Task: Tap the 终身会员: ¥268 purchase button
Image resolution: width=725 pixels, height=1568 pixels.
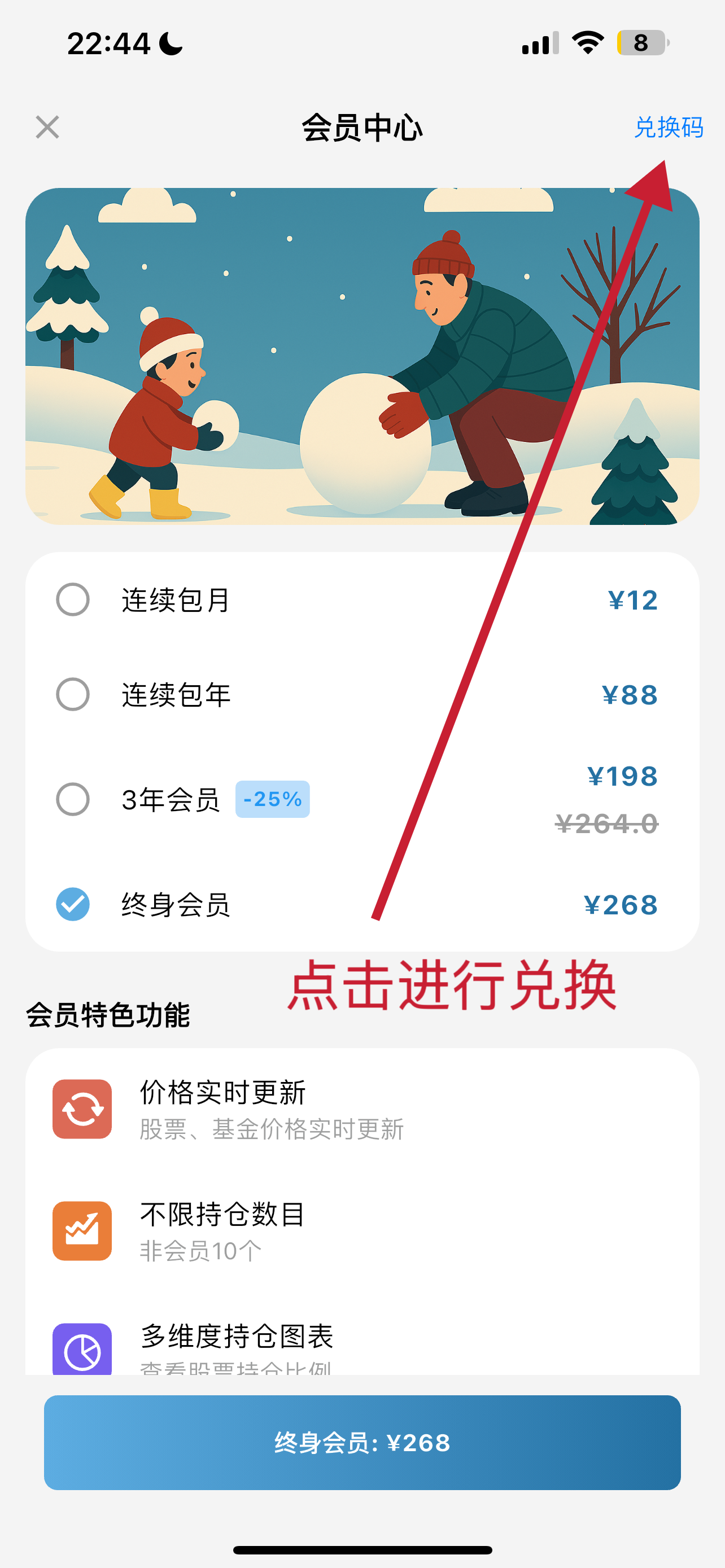Action: 362,1442
